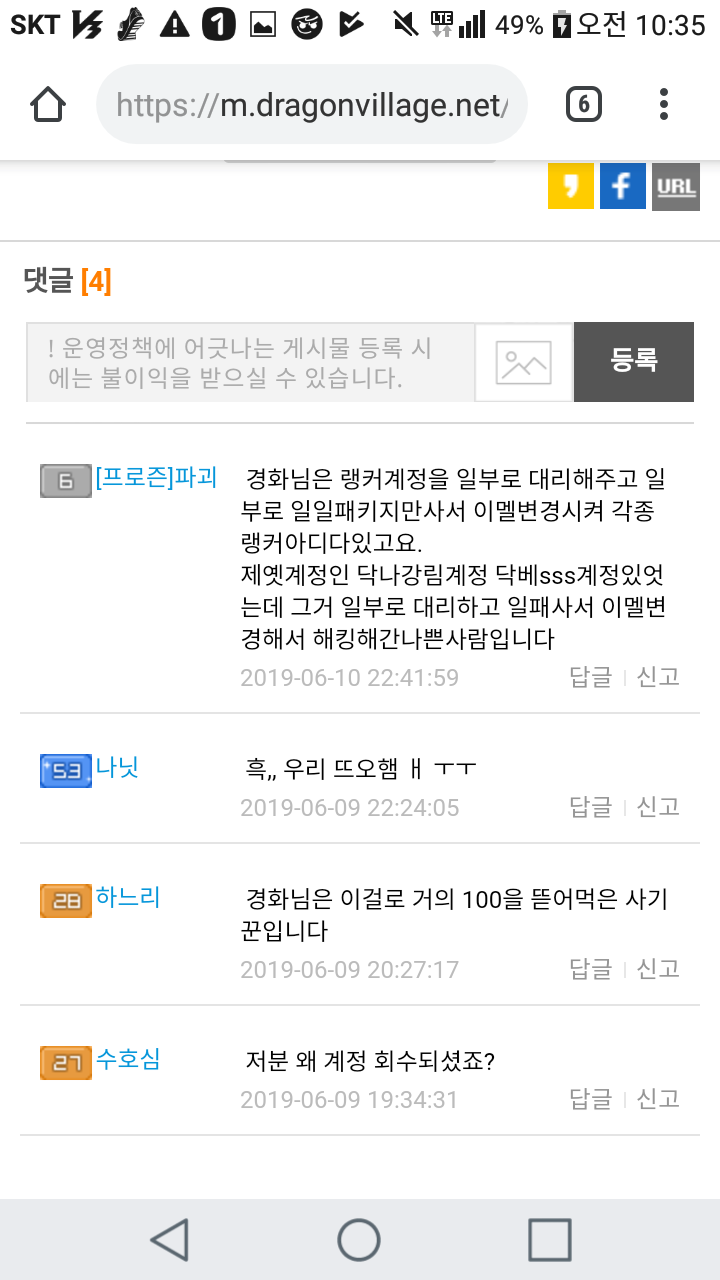Screen dimensions: 720x1280
Task: Open the browser home page
Action: (x=48, y=104)
